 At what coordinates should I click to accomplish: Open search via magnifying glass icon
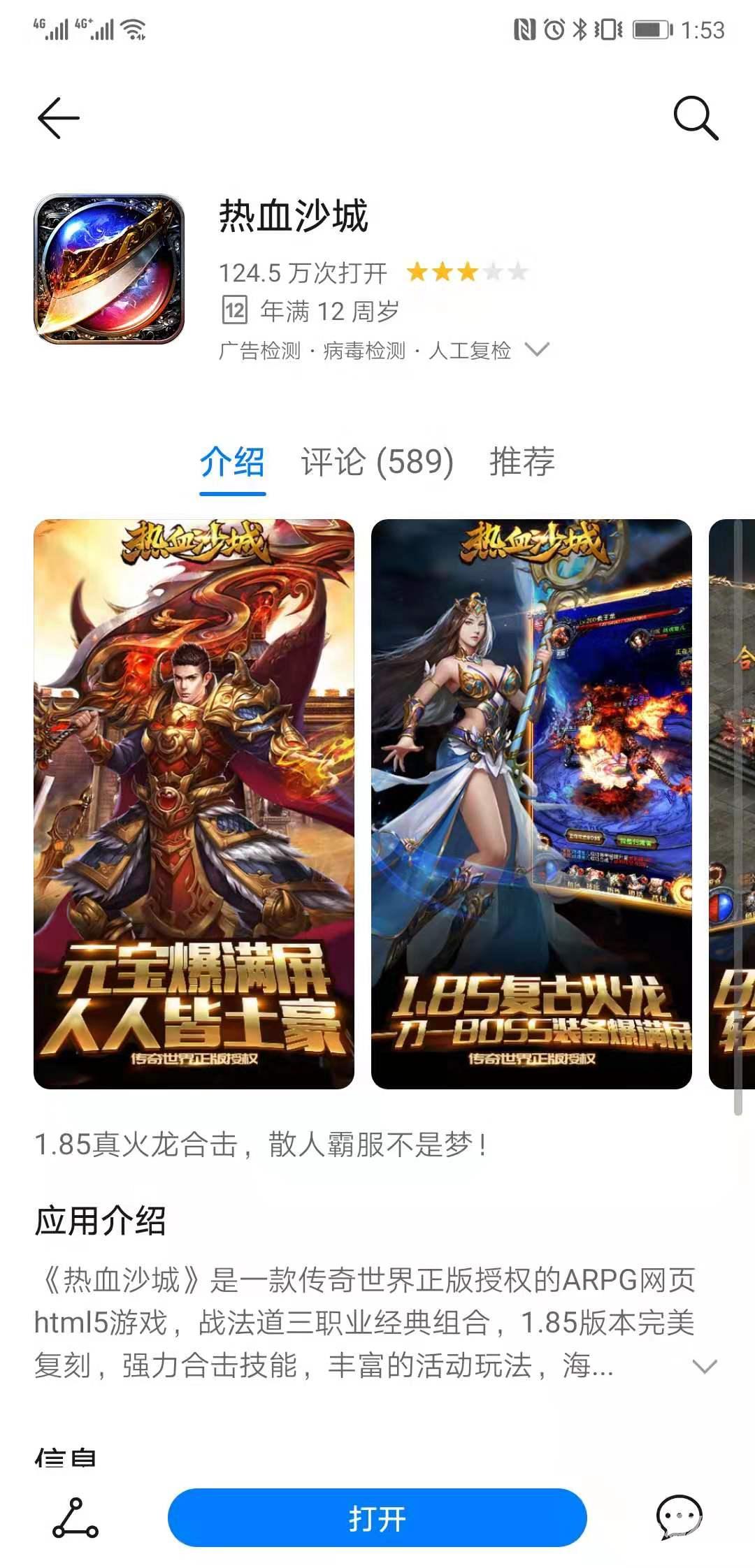[x=695, y=117]
